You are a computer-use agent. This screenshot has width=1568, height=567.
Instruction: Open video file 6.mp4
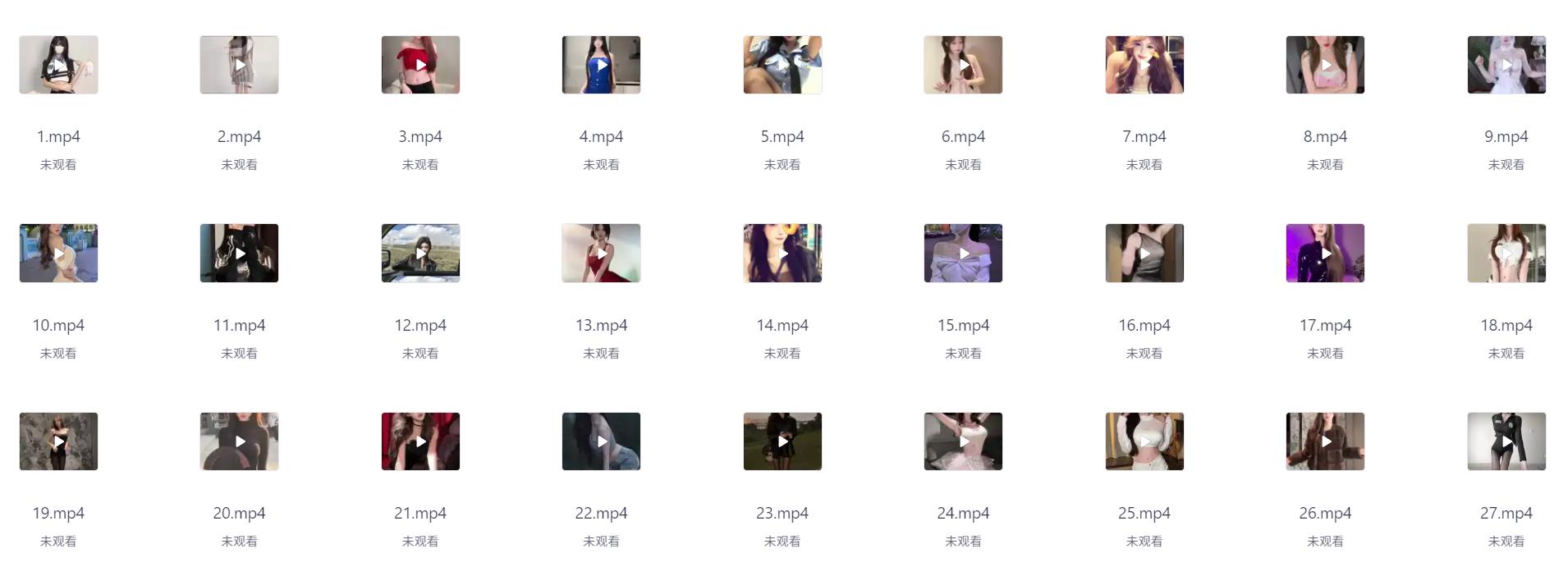[963, 65]
